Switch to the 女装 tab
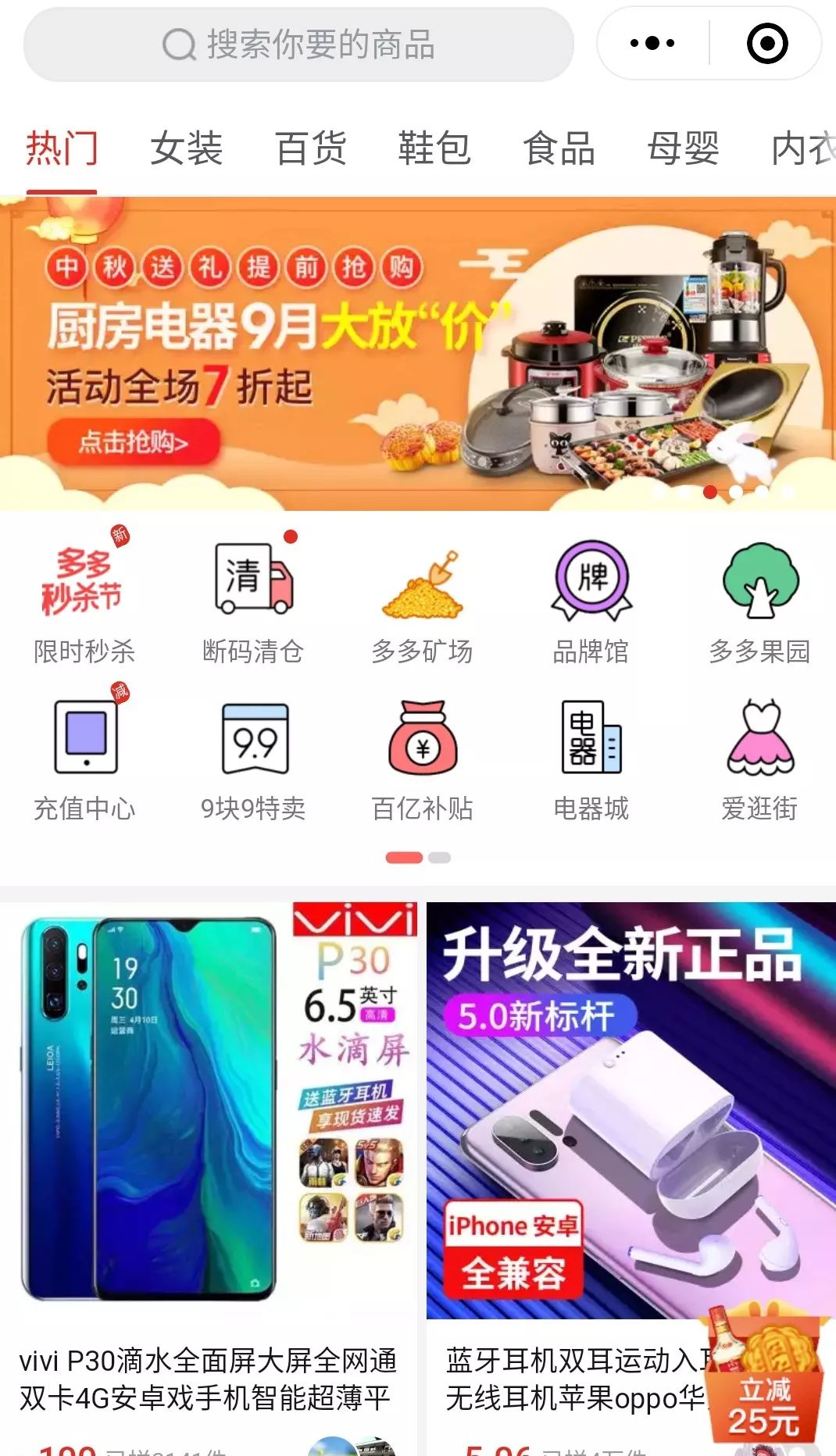This screenshot has height=1456, width=836. [x=188, y=148]
